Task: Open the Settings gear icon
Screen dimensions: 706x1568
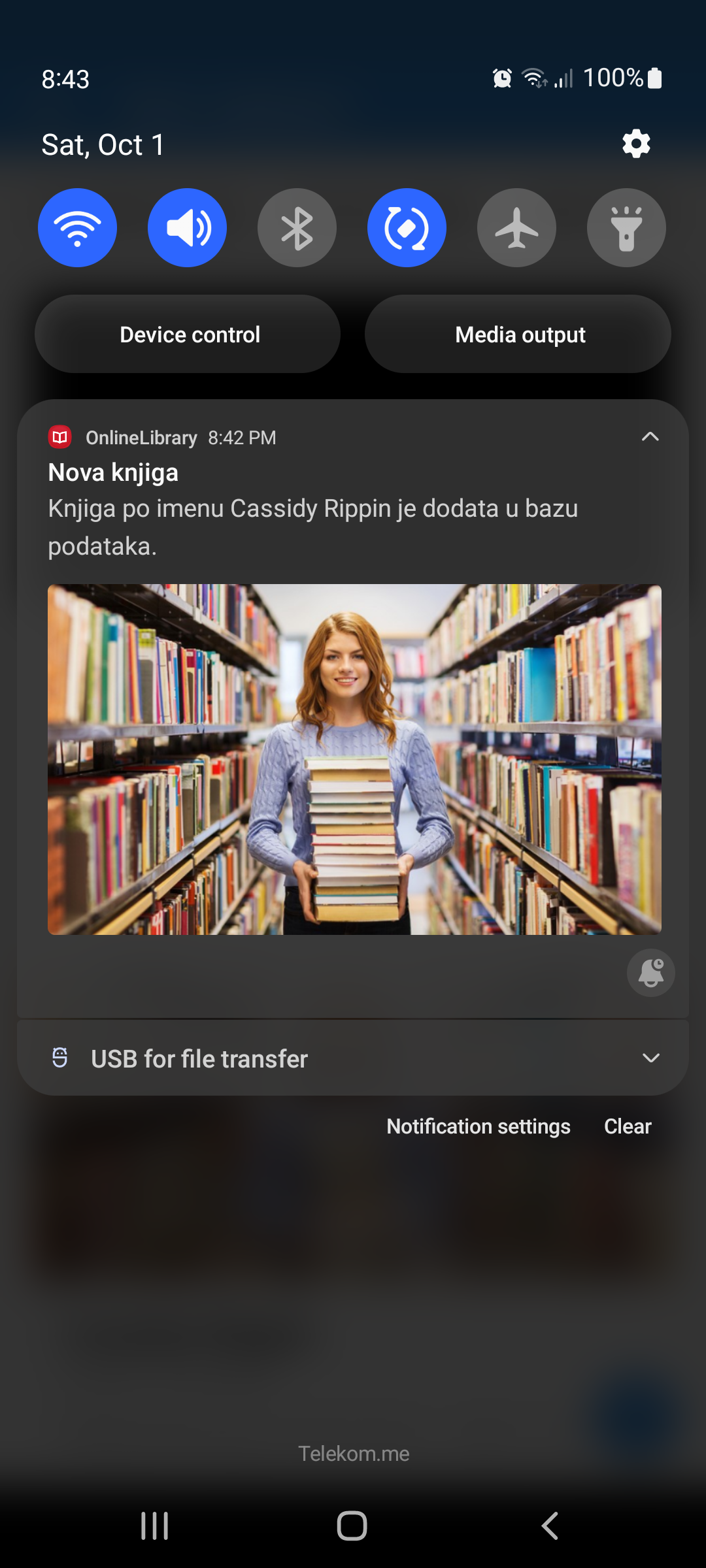Action: 635,144
